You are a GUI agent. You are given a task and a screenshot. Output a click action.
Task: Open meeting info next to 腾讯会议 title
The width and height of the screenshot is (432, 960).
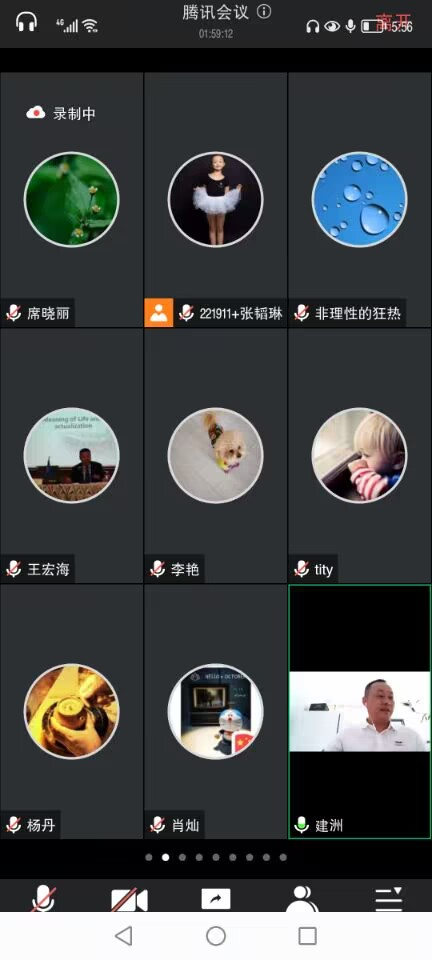click(264, 12)
